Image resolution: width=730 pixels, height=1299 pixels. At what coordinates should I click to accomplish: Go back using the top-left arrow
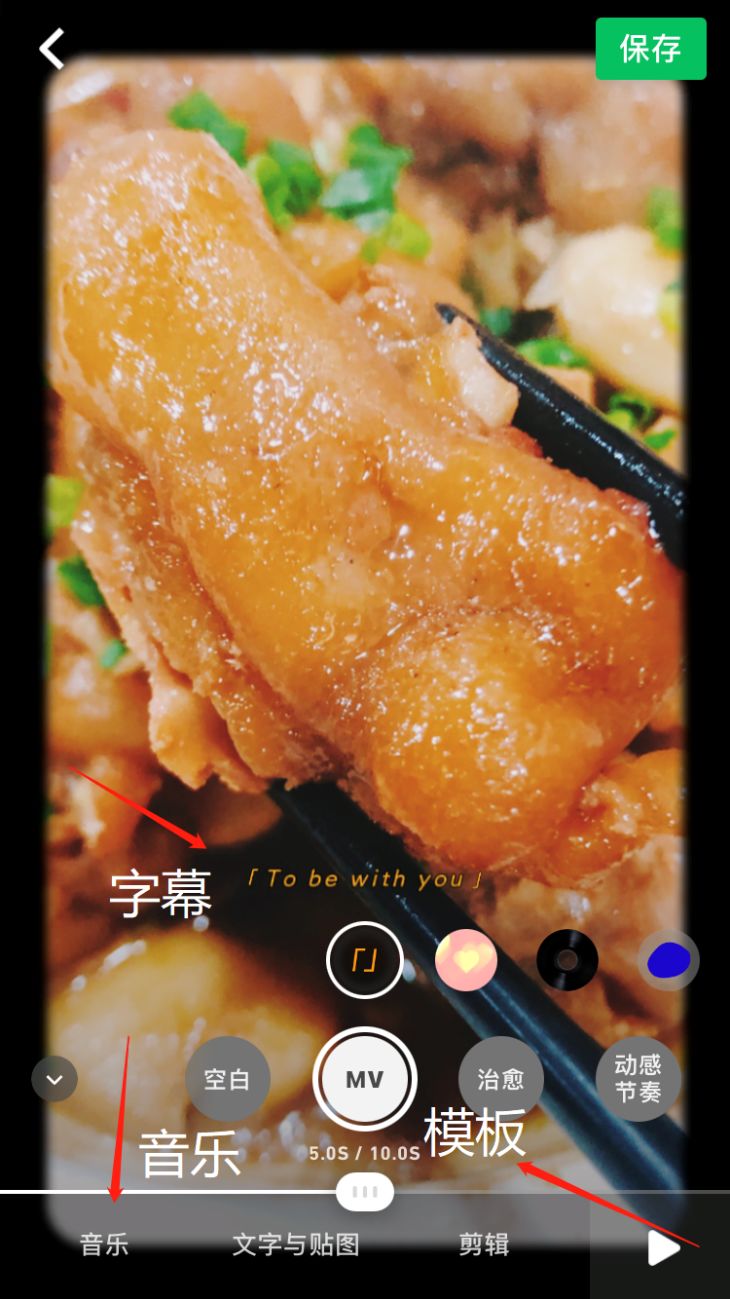coord(52,48)
